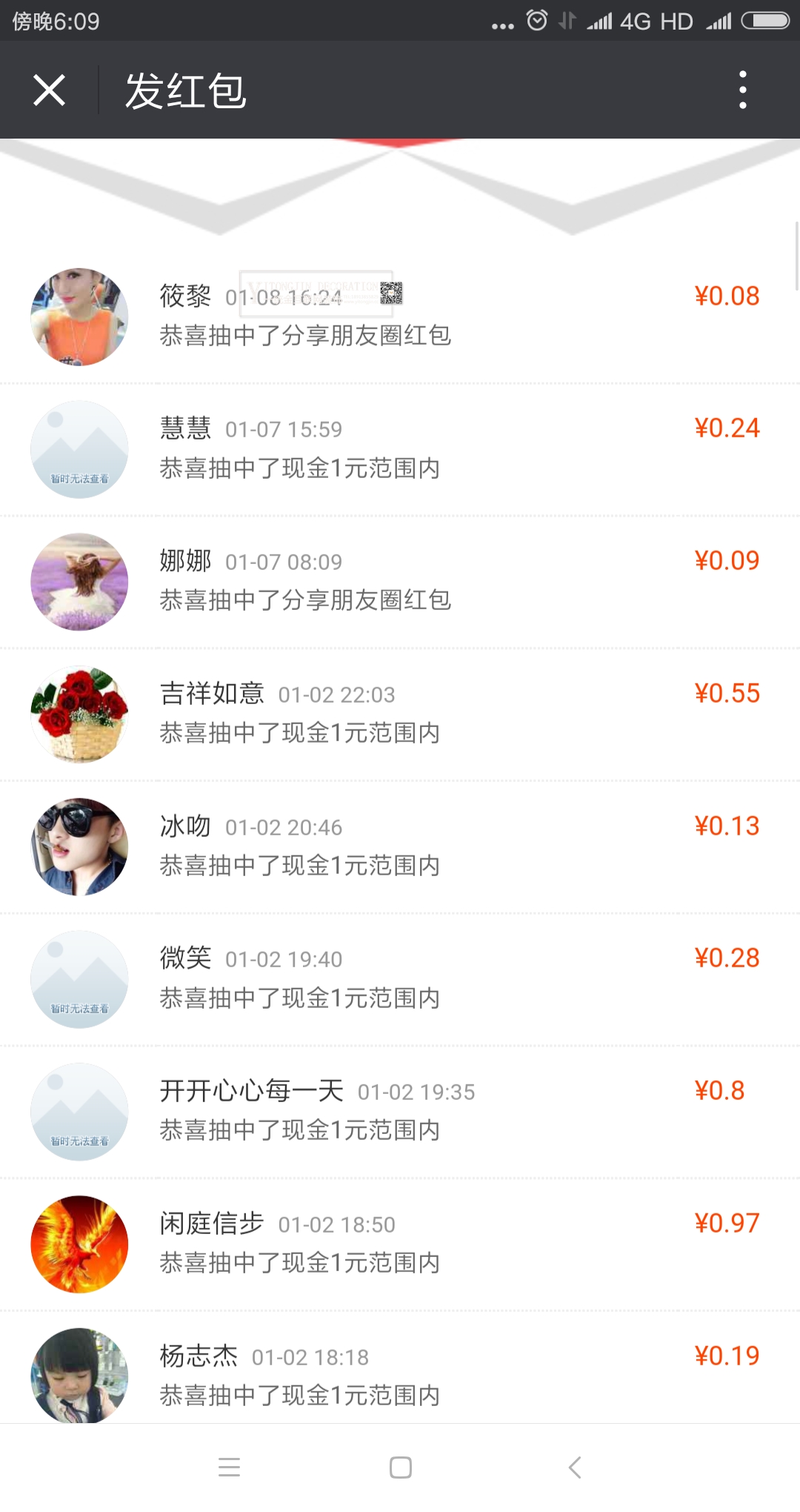Tap the system home button
The height and width of the screenshot is (1512, 800).
[401, 1468]
